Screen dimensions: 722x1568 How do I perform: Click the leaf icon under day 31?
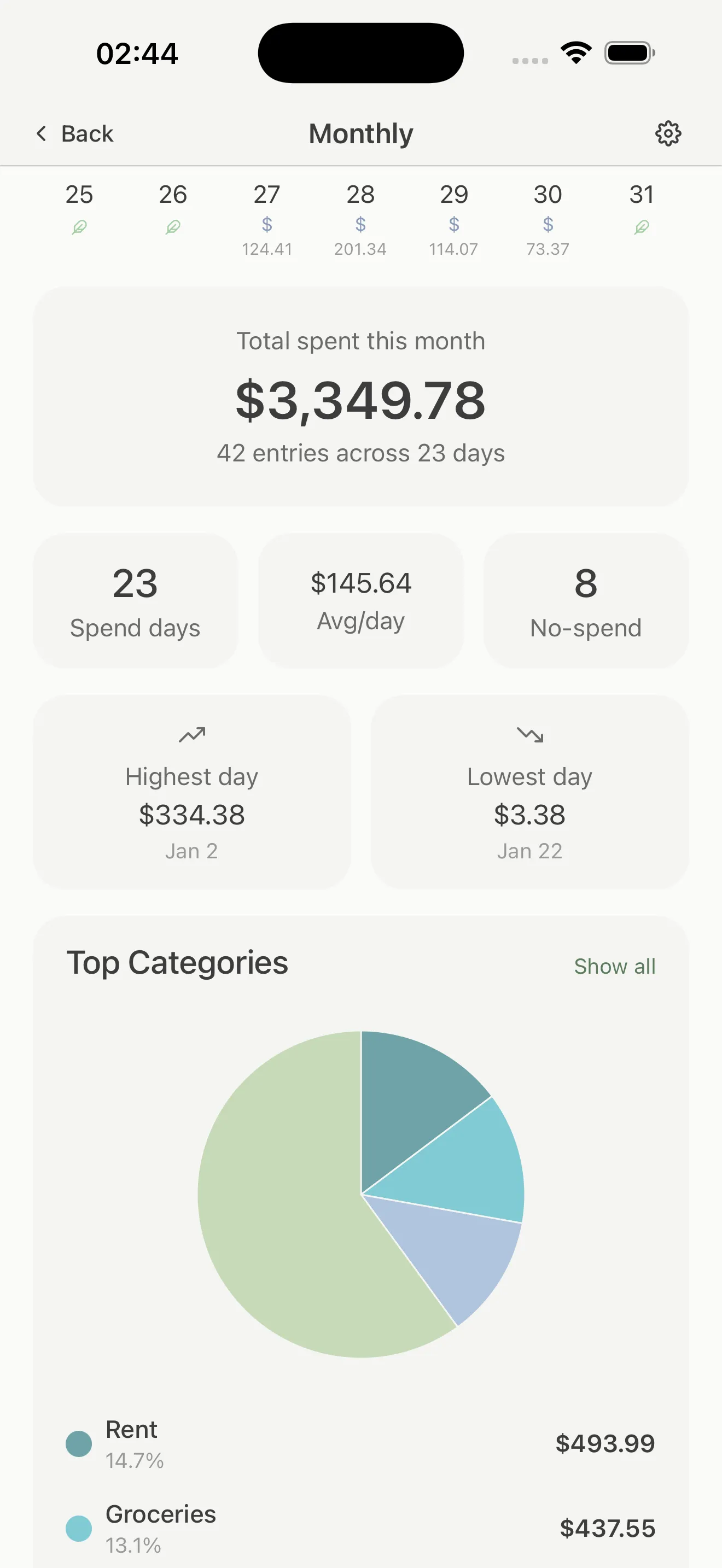642,226
